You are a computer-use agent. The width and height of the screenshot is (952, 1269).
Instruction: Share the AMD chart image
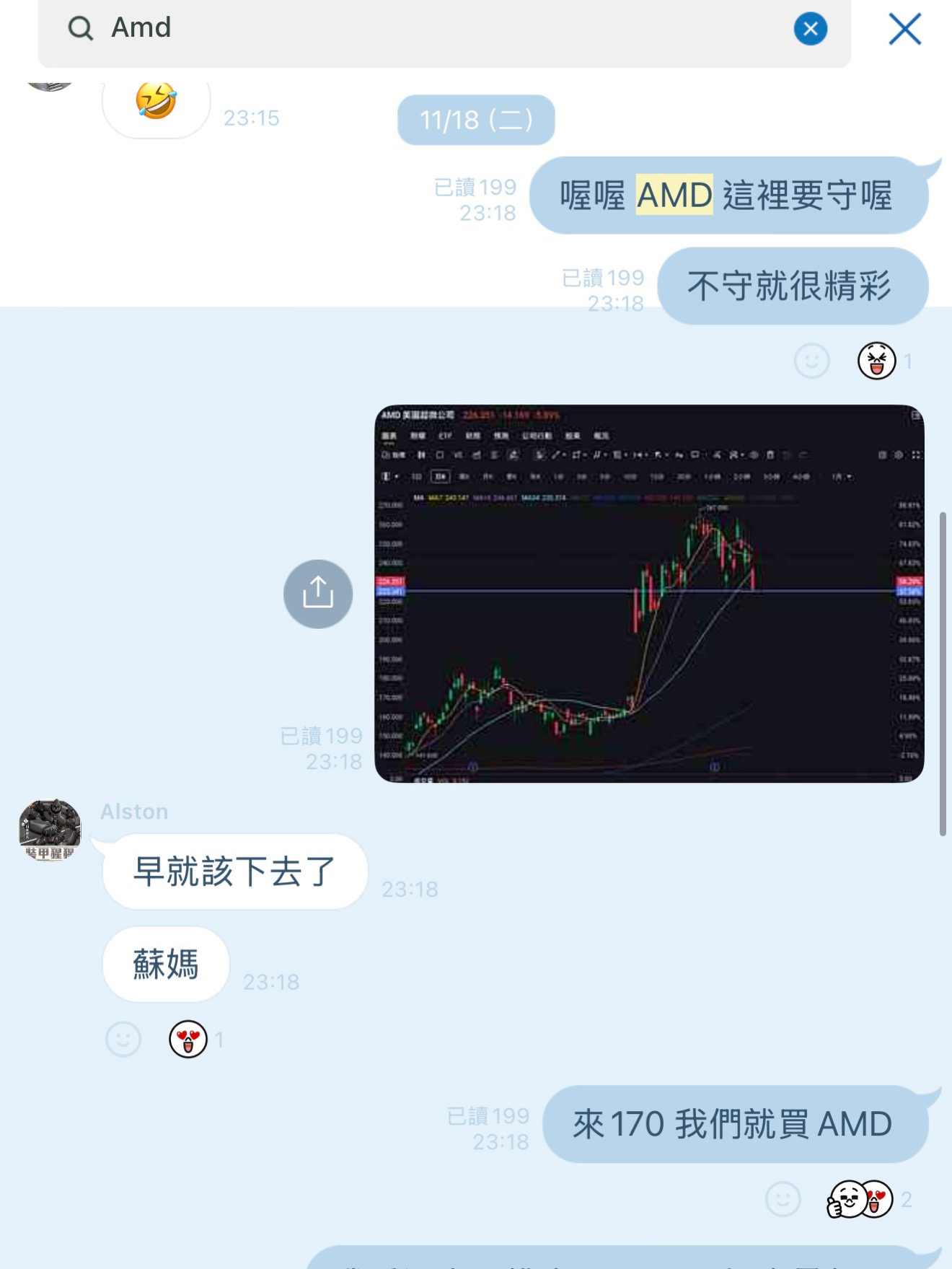pos(318,593)
